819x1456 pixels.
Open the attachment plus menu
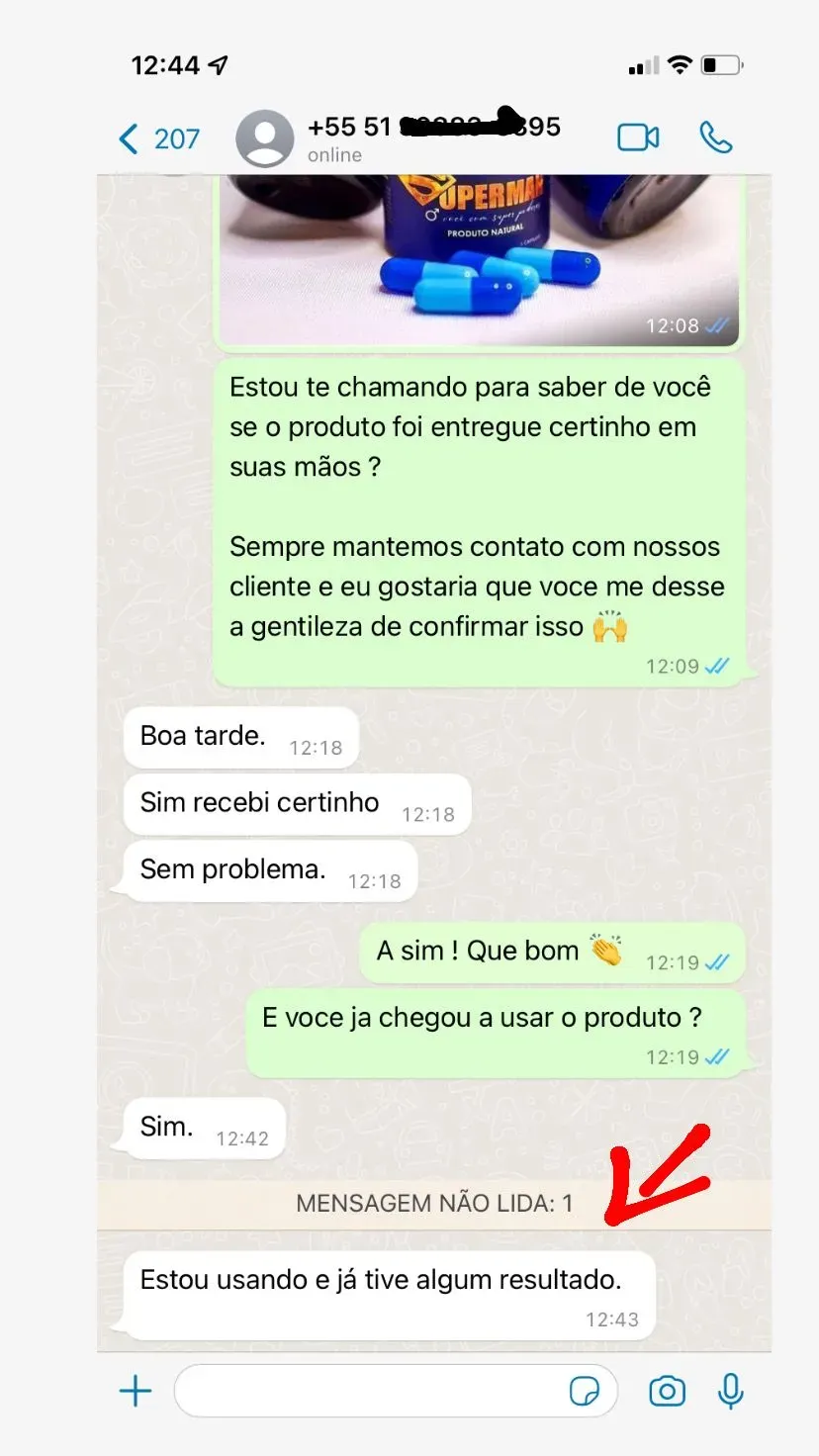coord(136,1392)
